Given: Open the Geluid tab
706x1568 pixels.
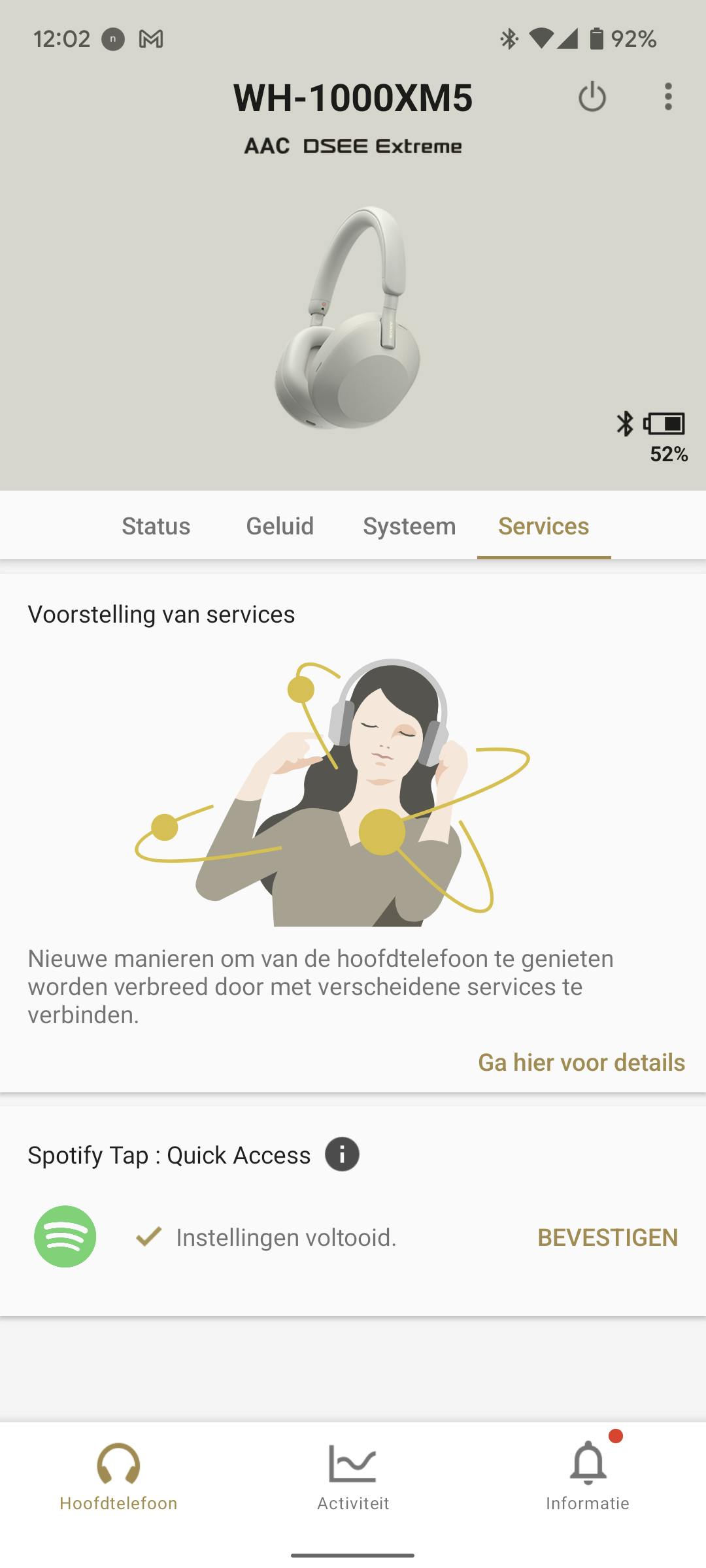Looking at the screenshot, I should pyautogui.click(x=280, y=526).
